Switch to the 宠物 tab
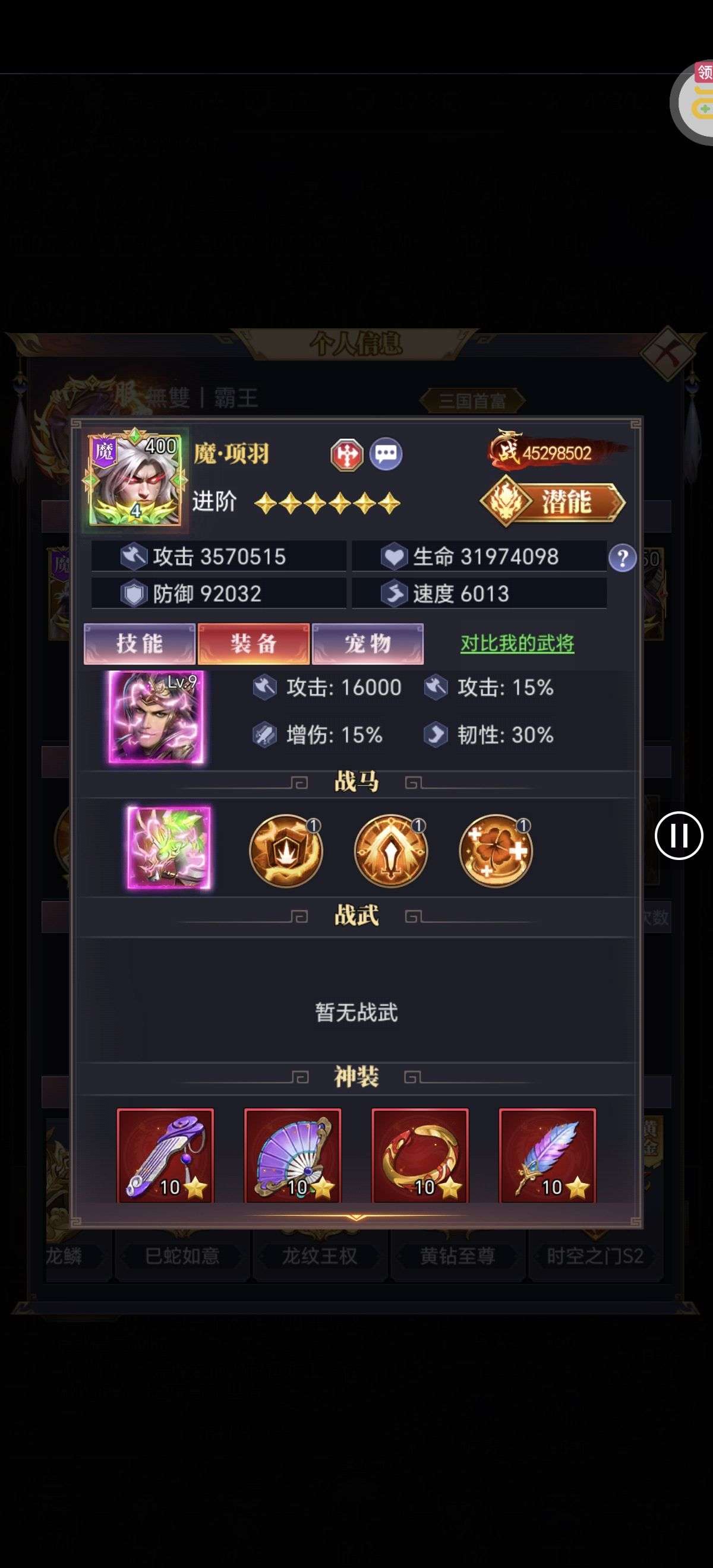The image size is (713, 1568). [367, 643]
